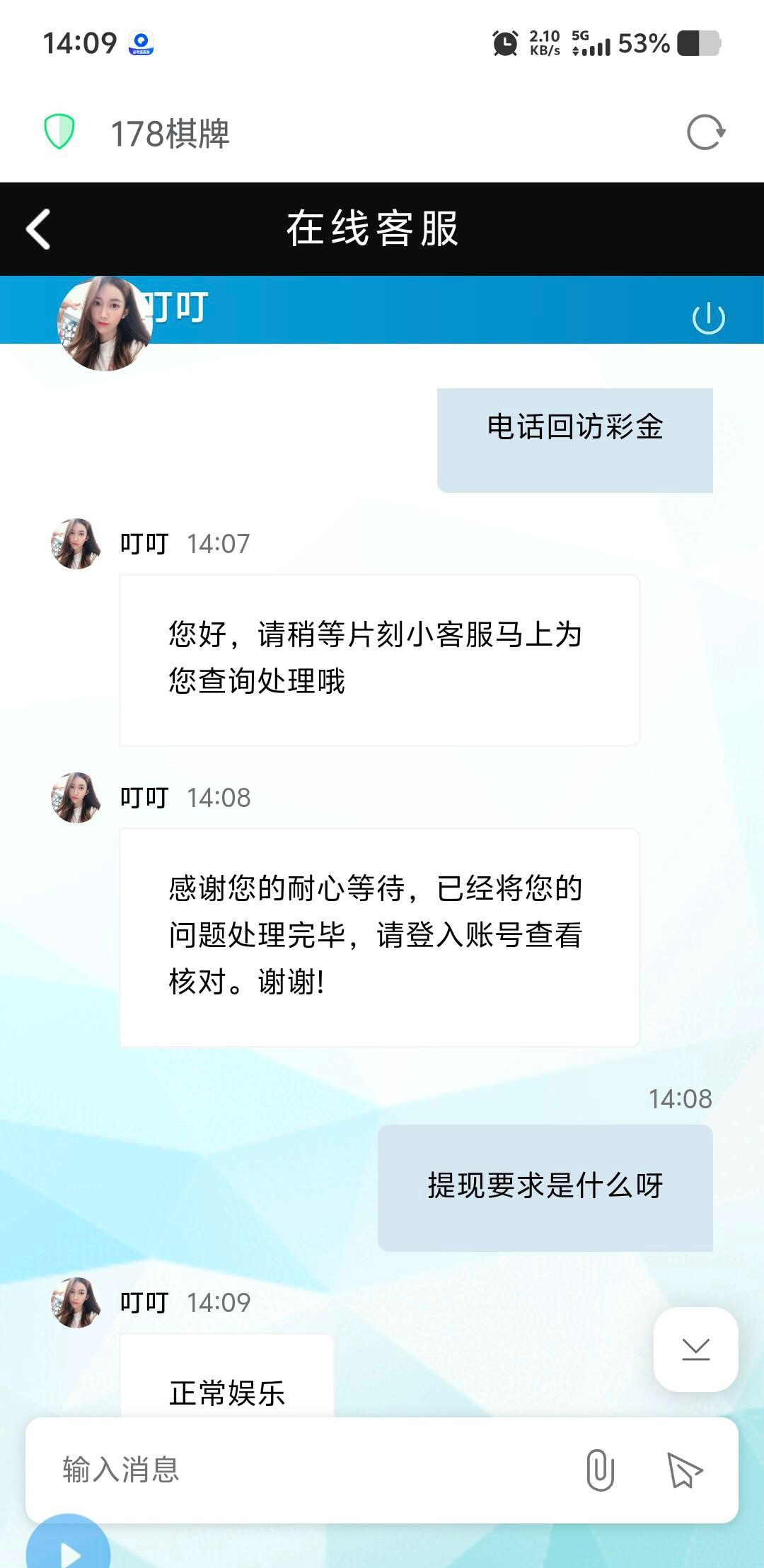The image size is (764, 1568).
Task: Go back from the 在线客服 screen
Action: click(x=38, y=229)
